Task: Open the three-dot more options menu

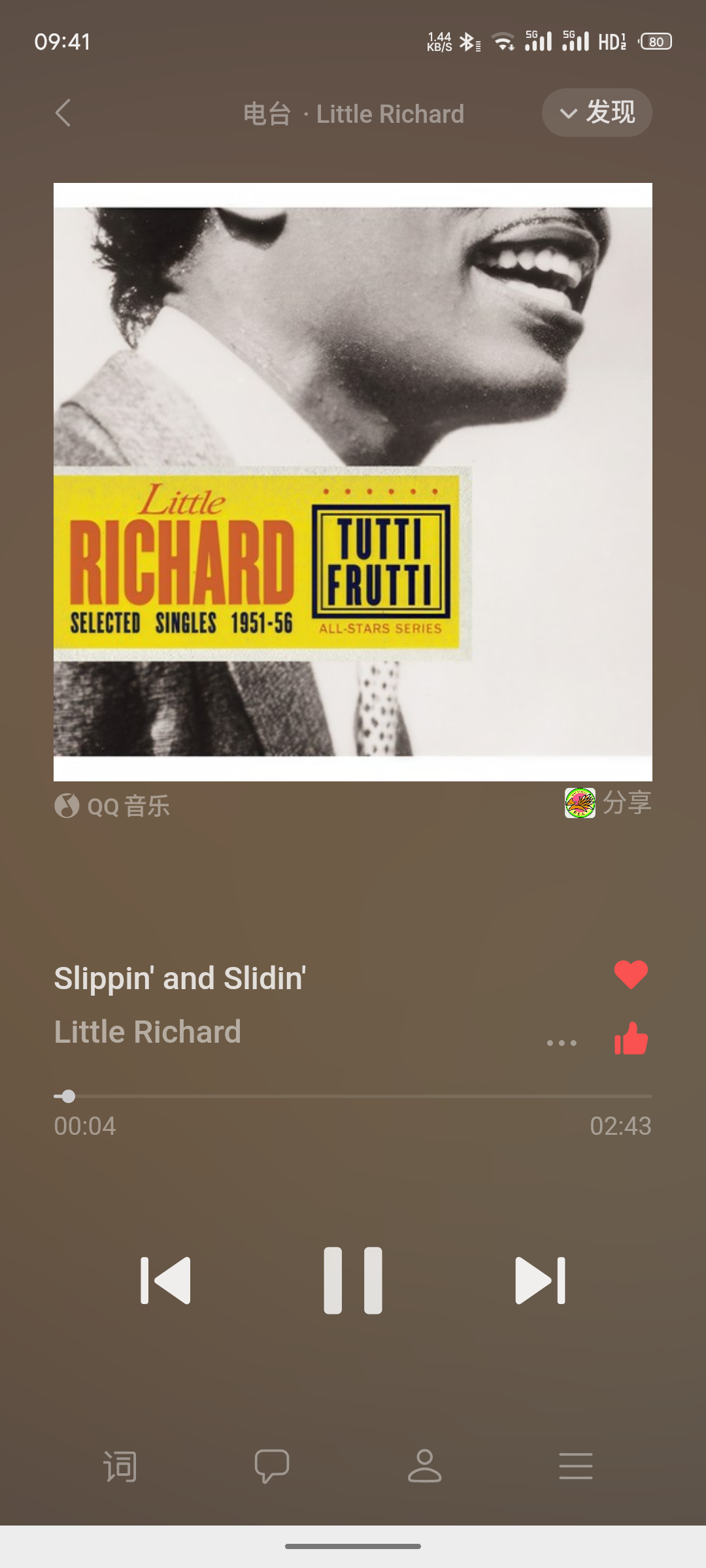Action: click(x=562, y=1043)
